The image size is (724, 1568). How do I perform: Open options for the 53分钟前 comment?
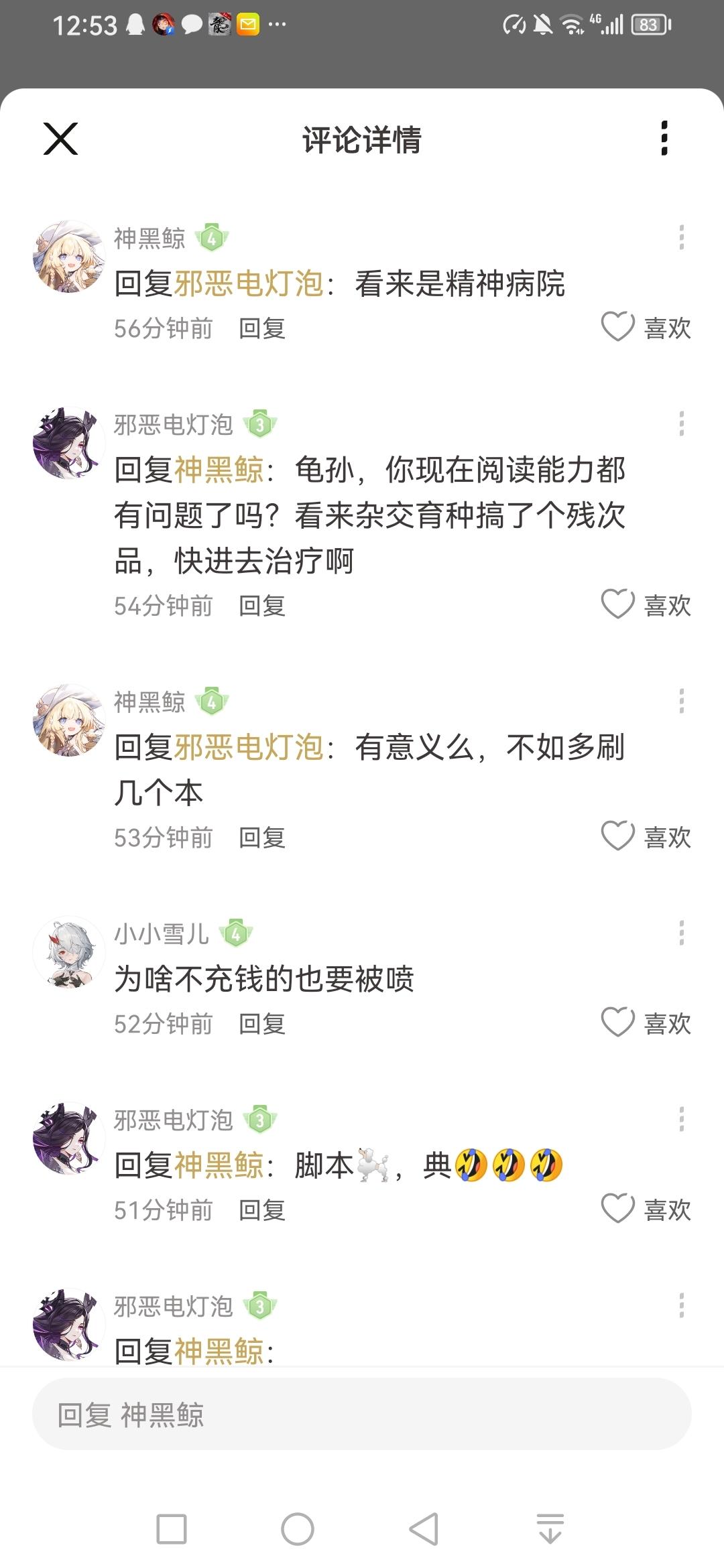click(681, 702)
